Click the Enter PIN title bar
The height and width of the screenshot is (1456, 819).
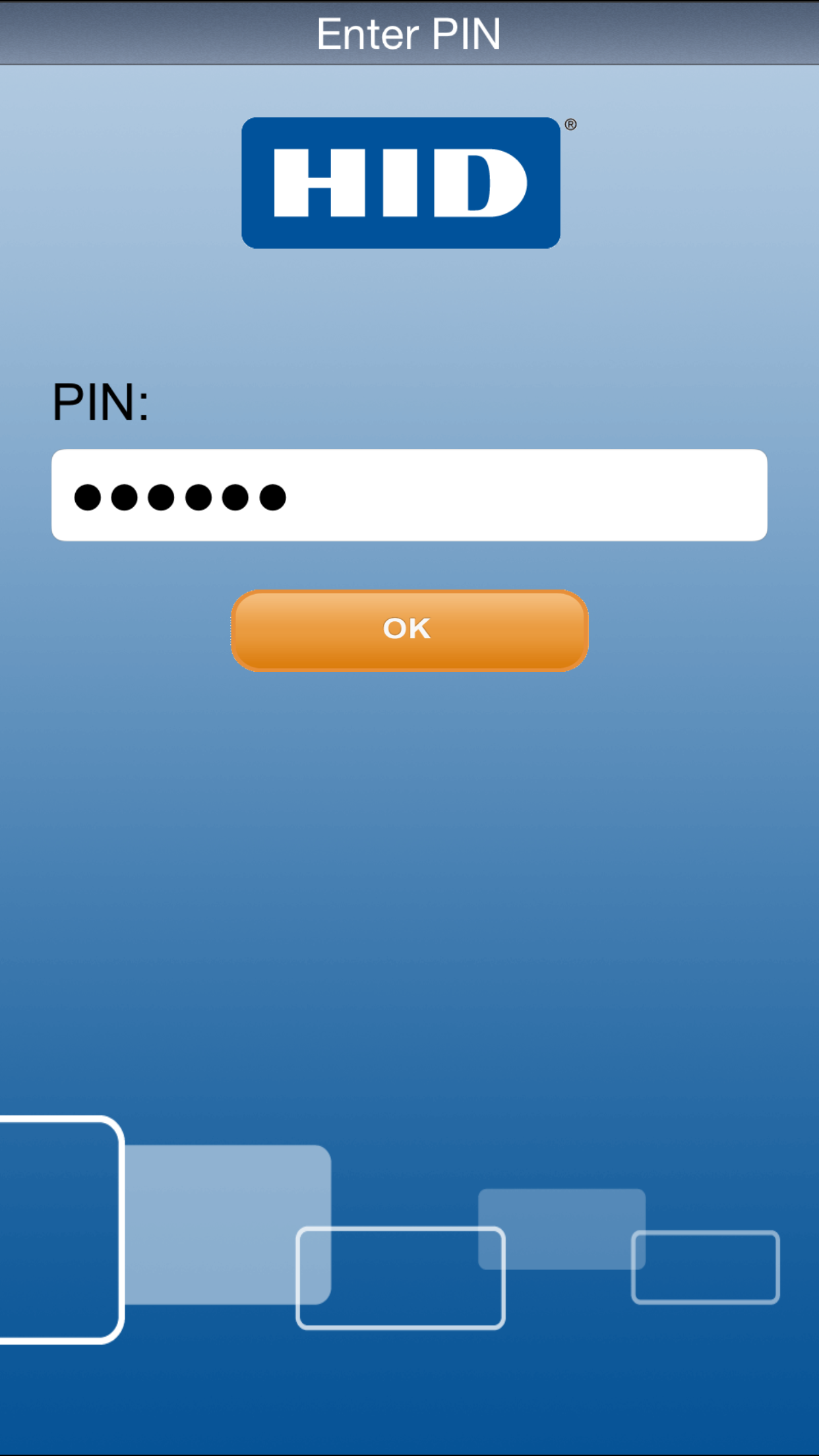[409, 32]
